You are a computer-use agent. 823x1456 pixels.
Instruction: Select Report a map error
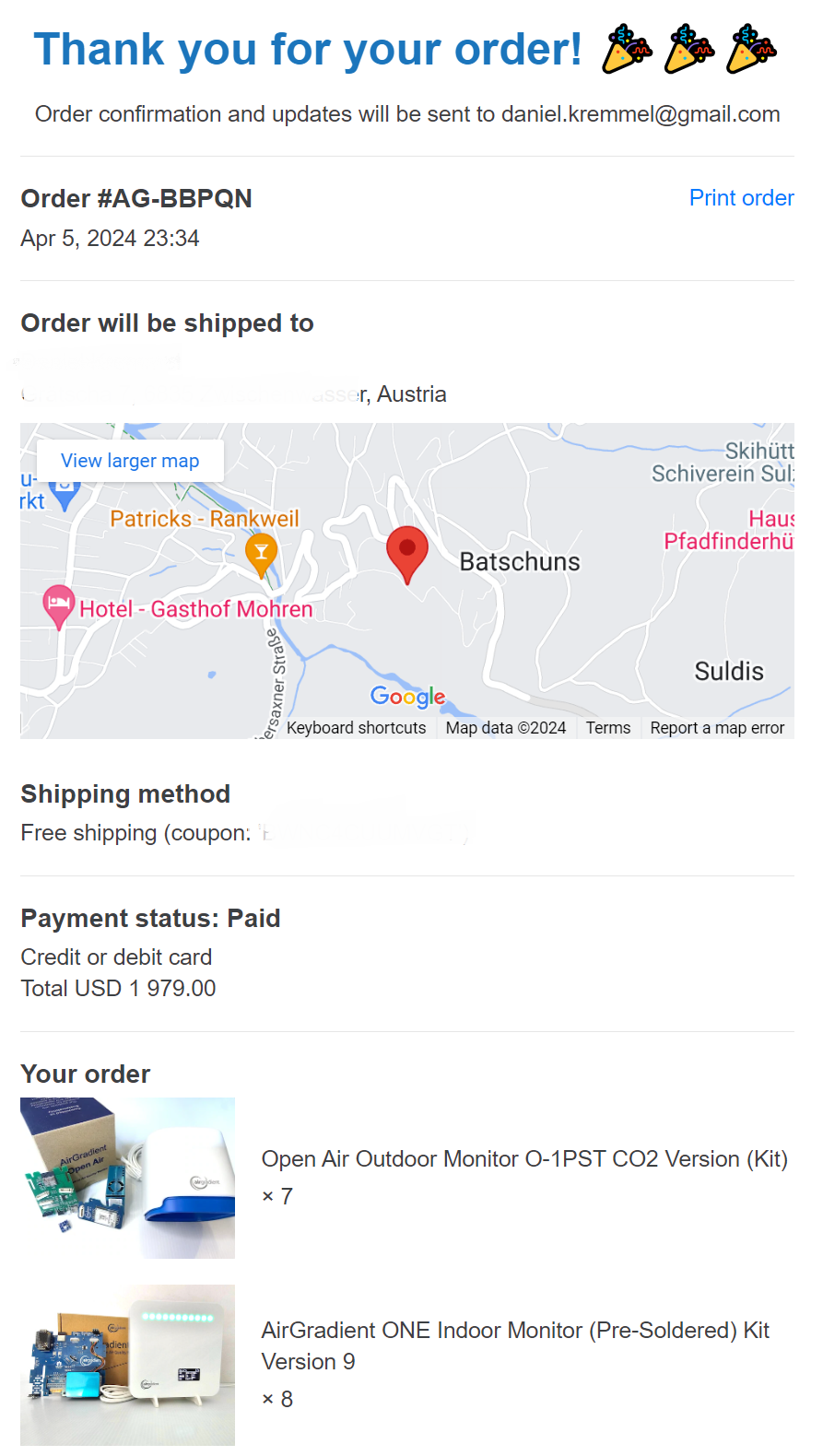coord(717,728)
